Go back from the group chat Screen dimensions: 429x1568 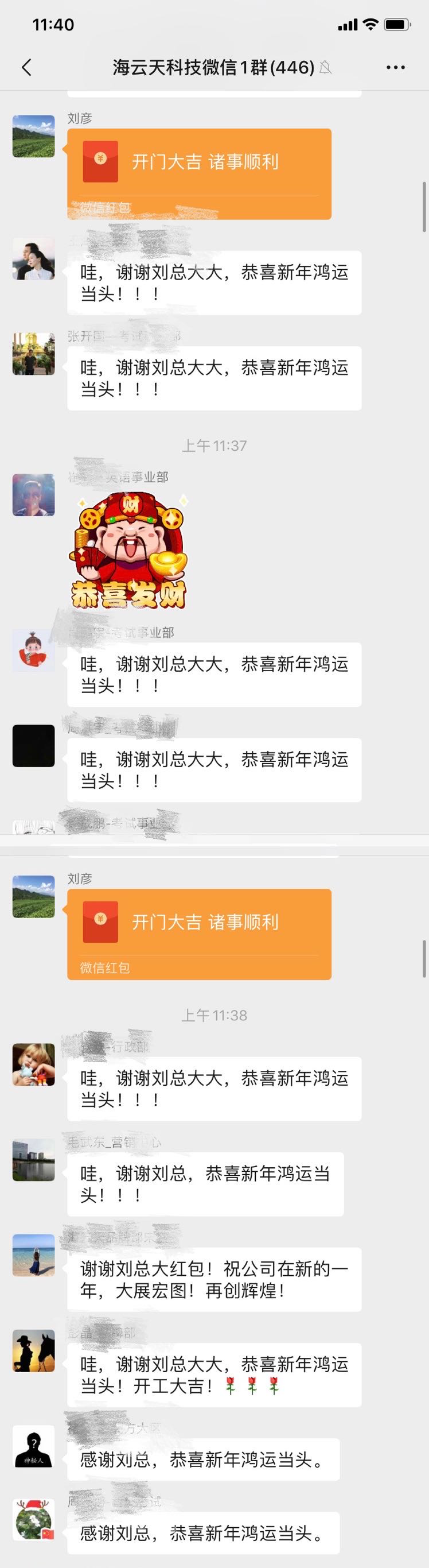(27, 67)
